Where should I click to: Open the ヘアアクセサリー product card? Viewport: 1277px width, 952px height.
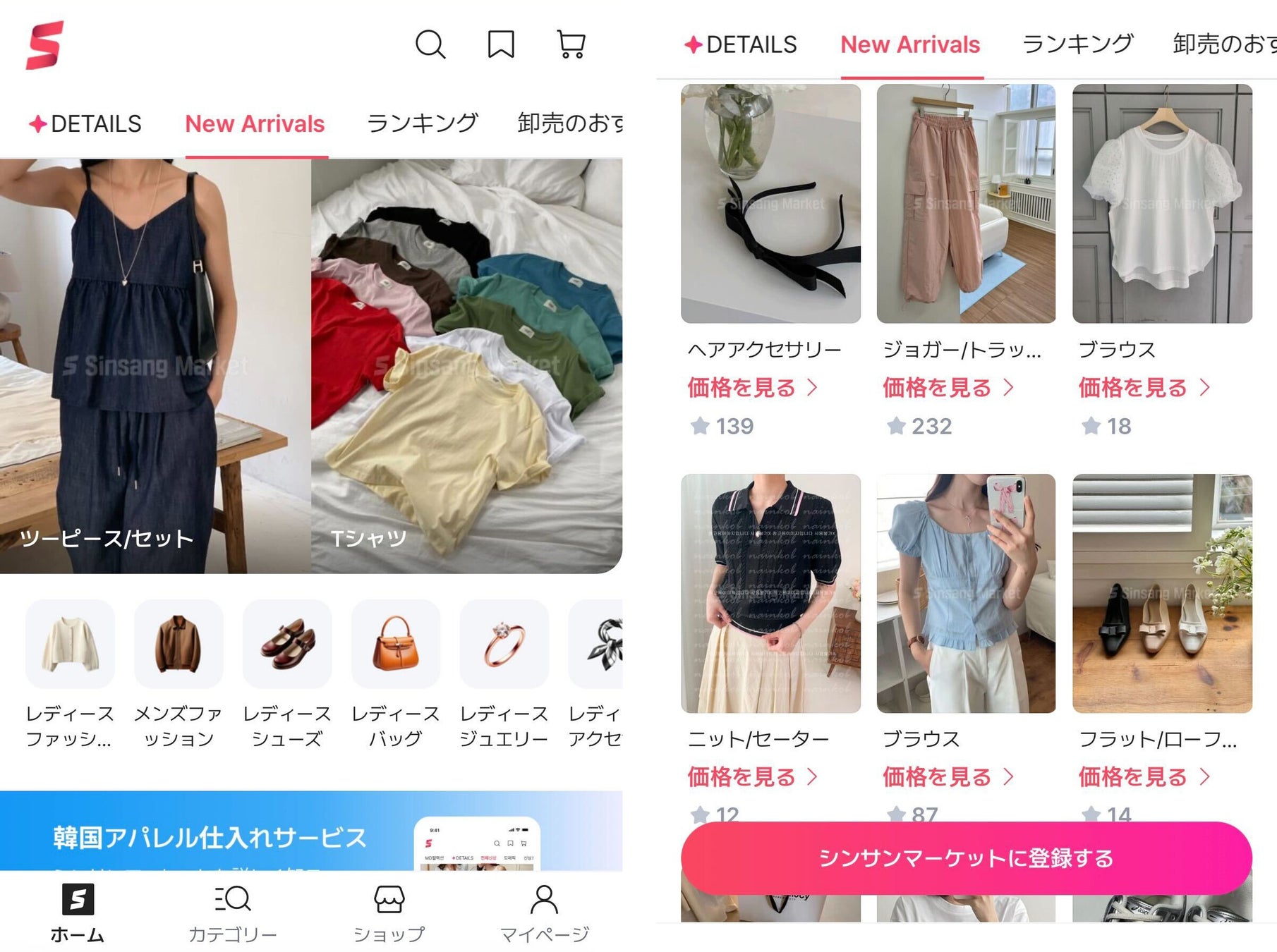click(x=770, y=261)
